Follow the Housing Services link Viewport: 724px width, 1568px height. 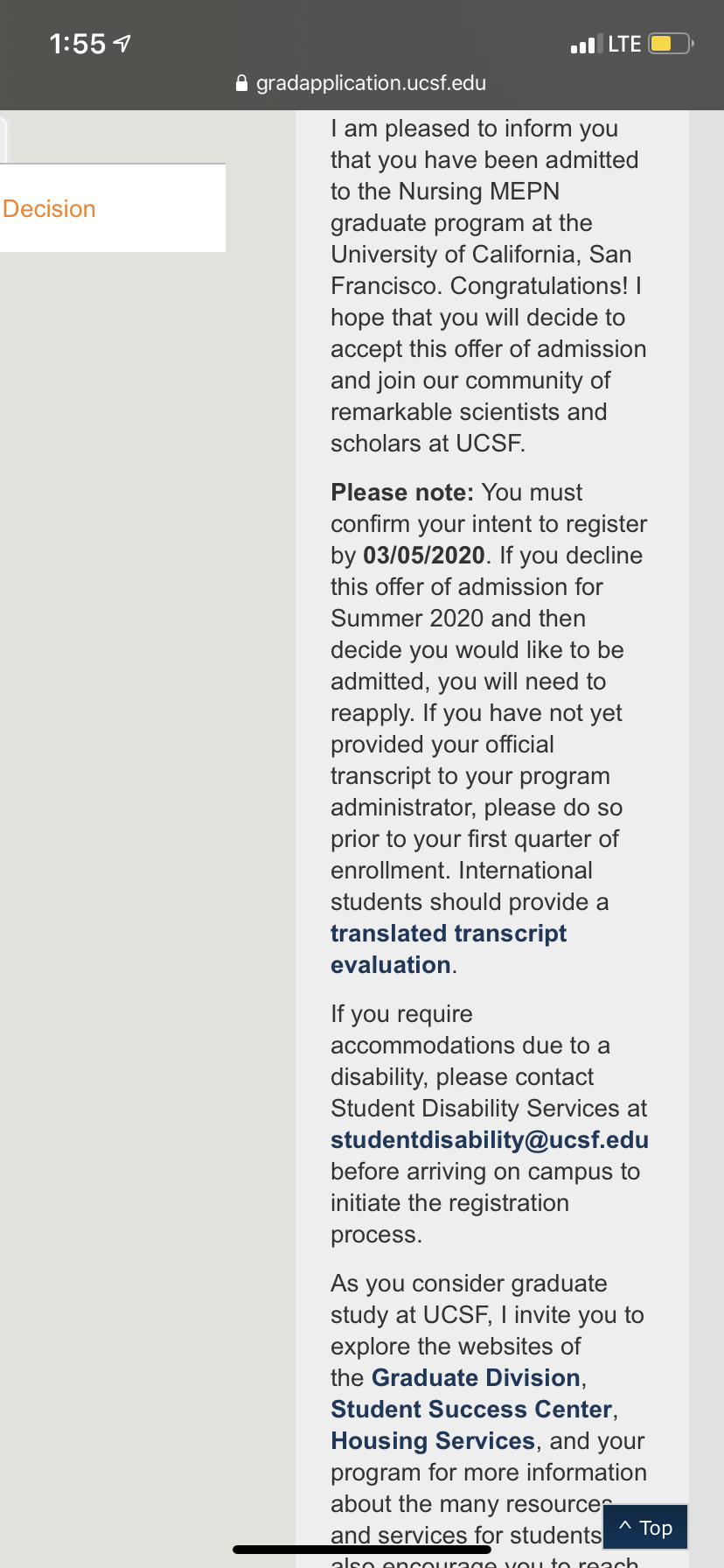coord(433,1441)
